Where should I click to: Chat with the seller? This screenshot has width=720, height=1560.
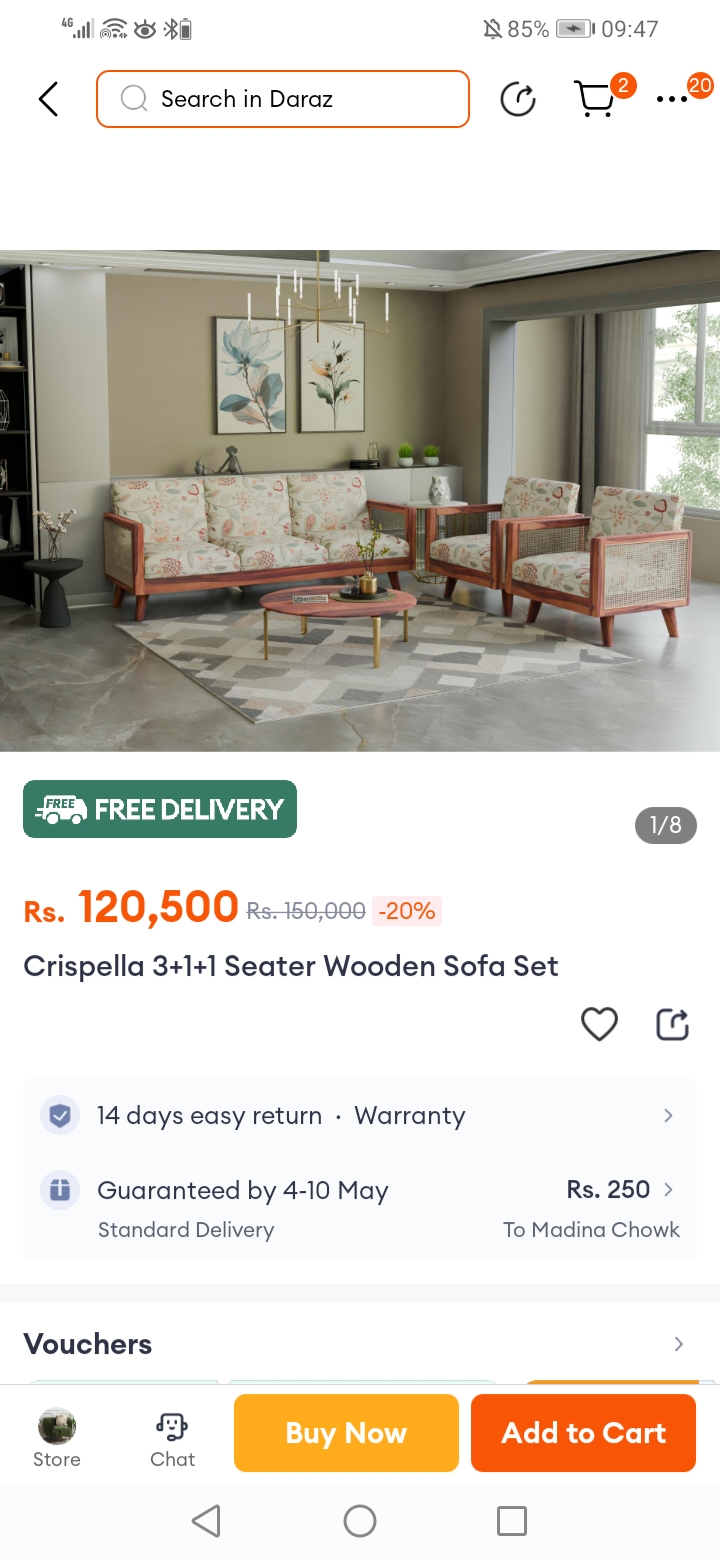click(x=172, y=1438)
